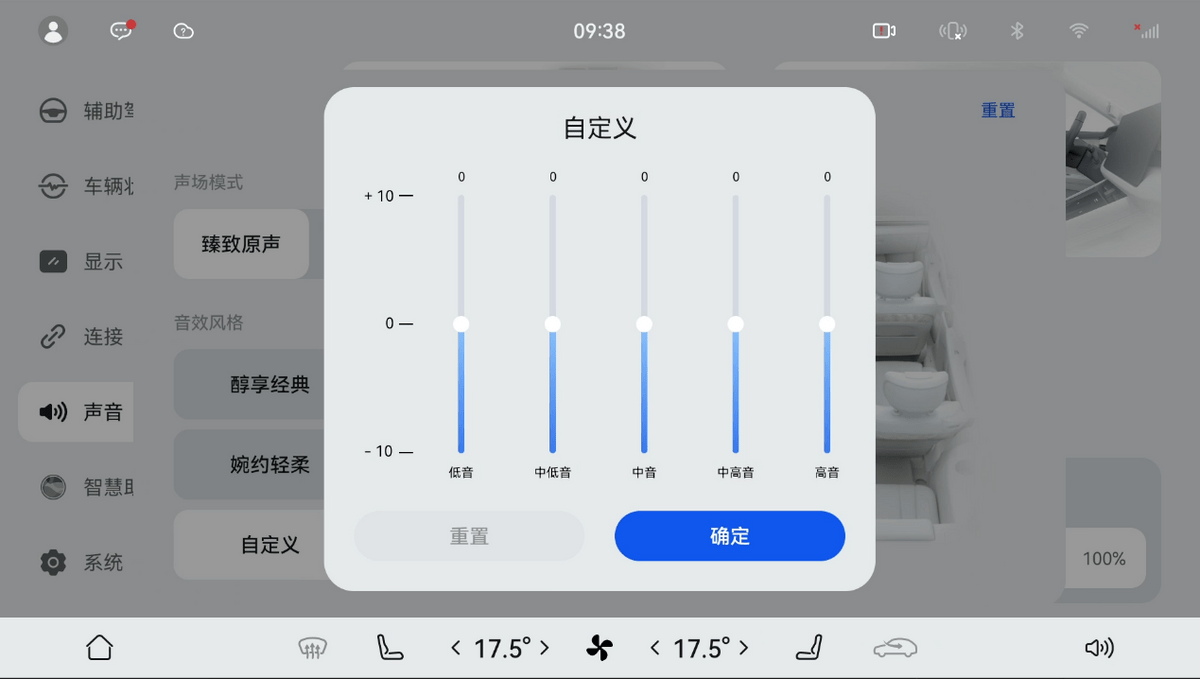Confirm the custom equalizer with 确定
The height and width of the screenshot is (679, 1200).
[729, 536]
